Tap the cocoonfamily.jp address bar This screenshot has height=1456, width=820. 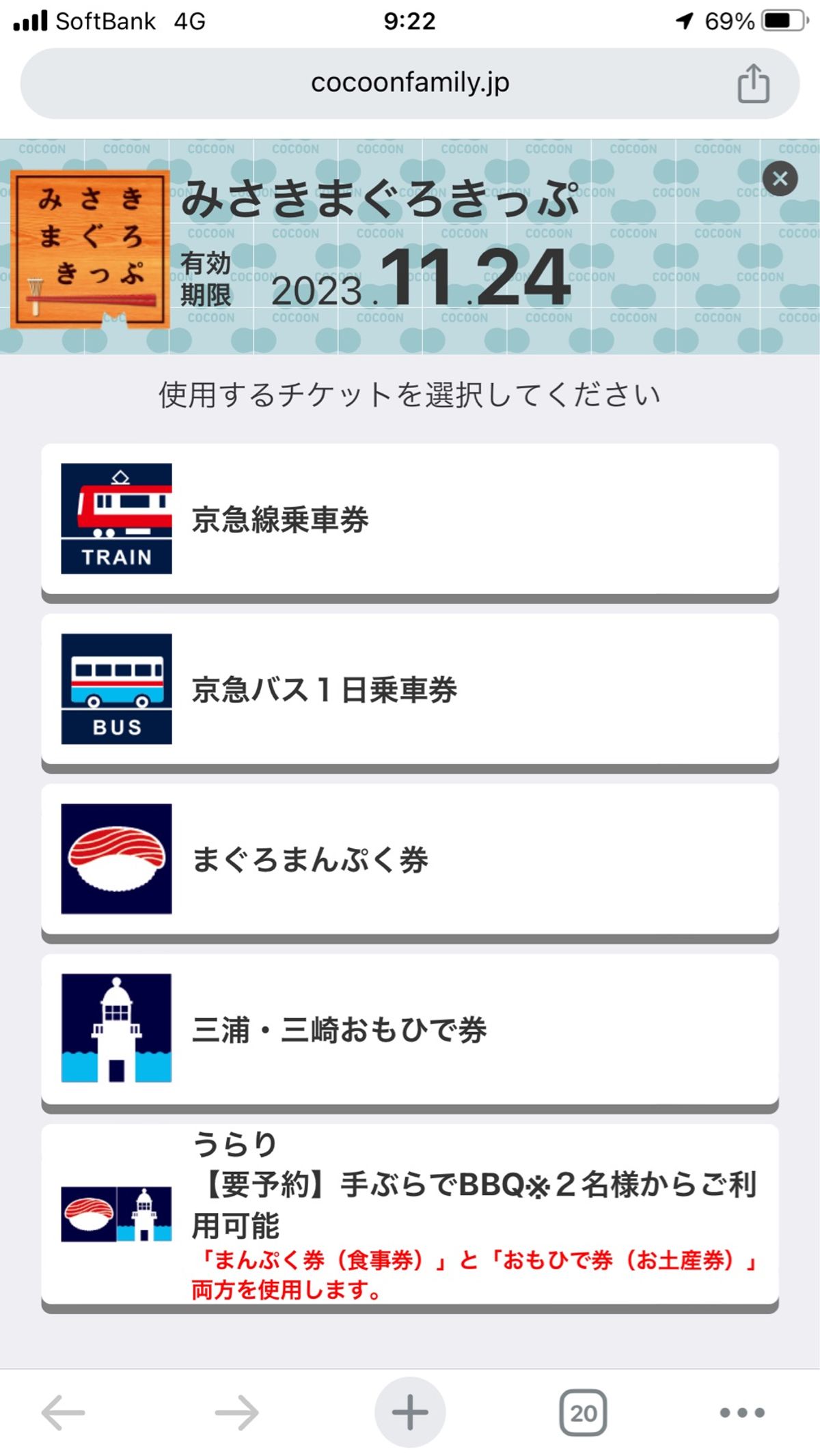pos(410,83)
